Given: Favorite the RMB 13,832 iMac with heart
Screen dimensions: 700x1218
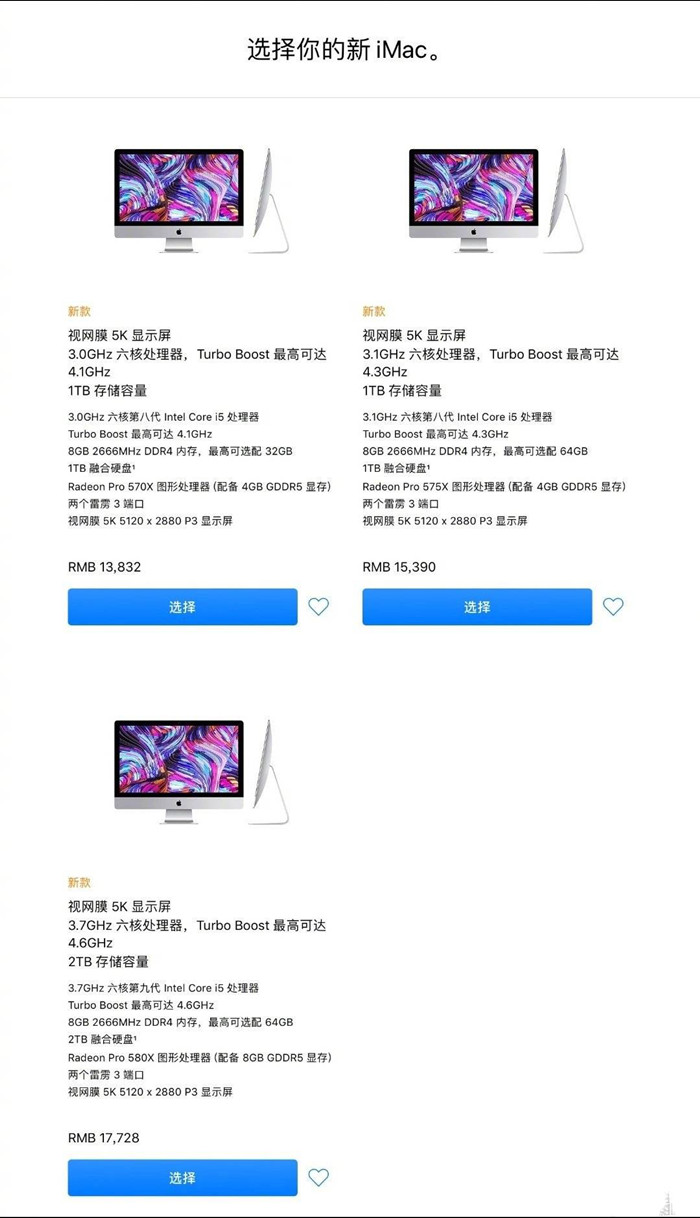Looking at the screenshot, I should [x=318, y=606].
